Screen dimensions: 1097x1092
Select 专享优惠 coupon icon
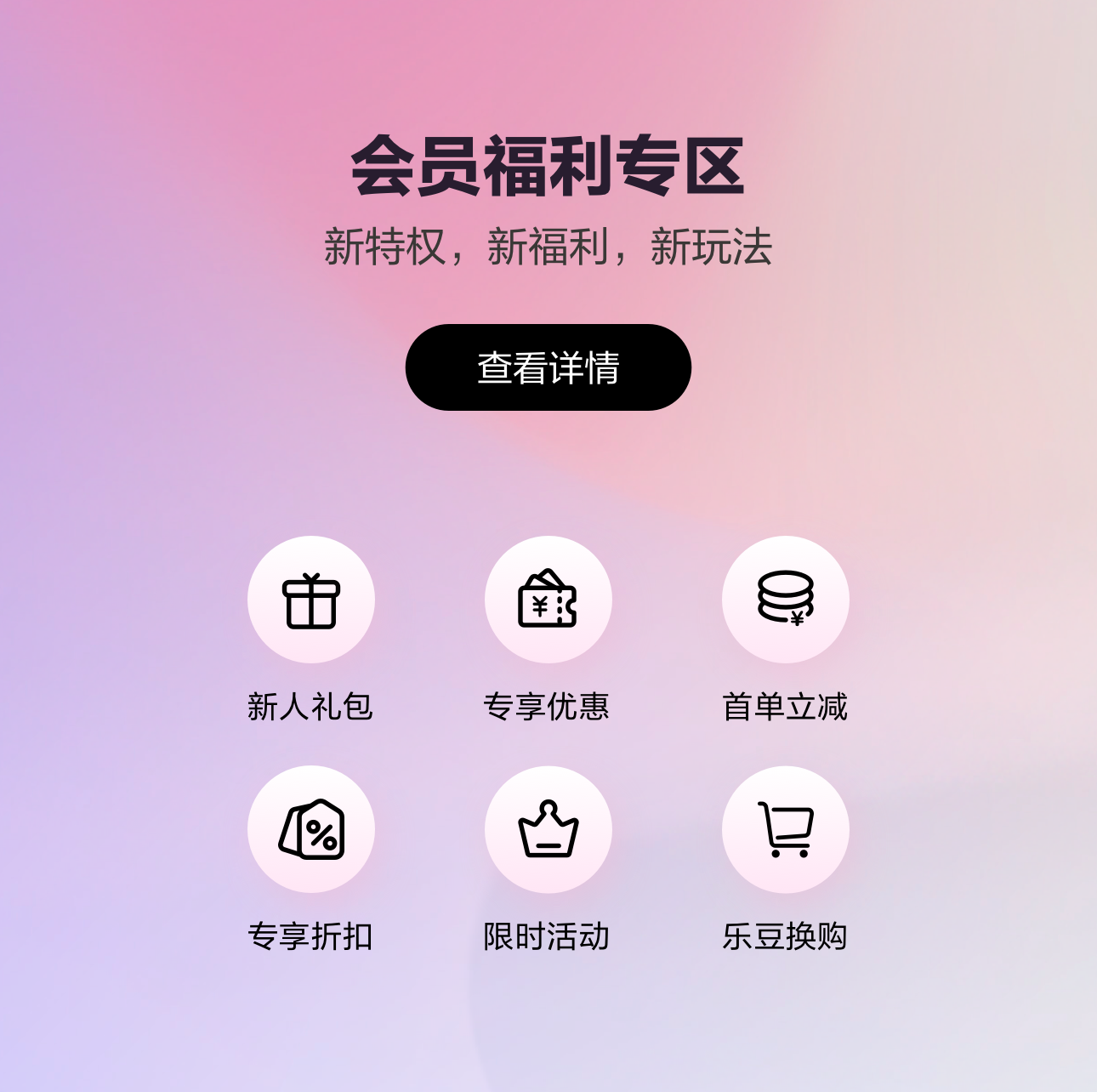click(x=548, y=600)
